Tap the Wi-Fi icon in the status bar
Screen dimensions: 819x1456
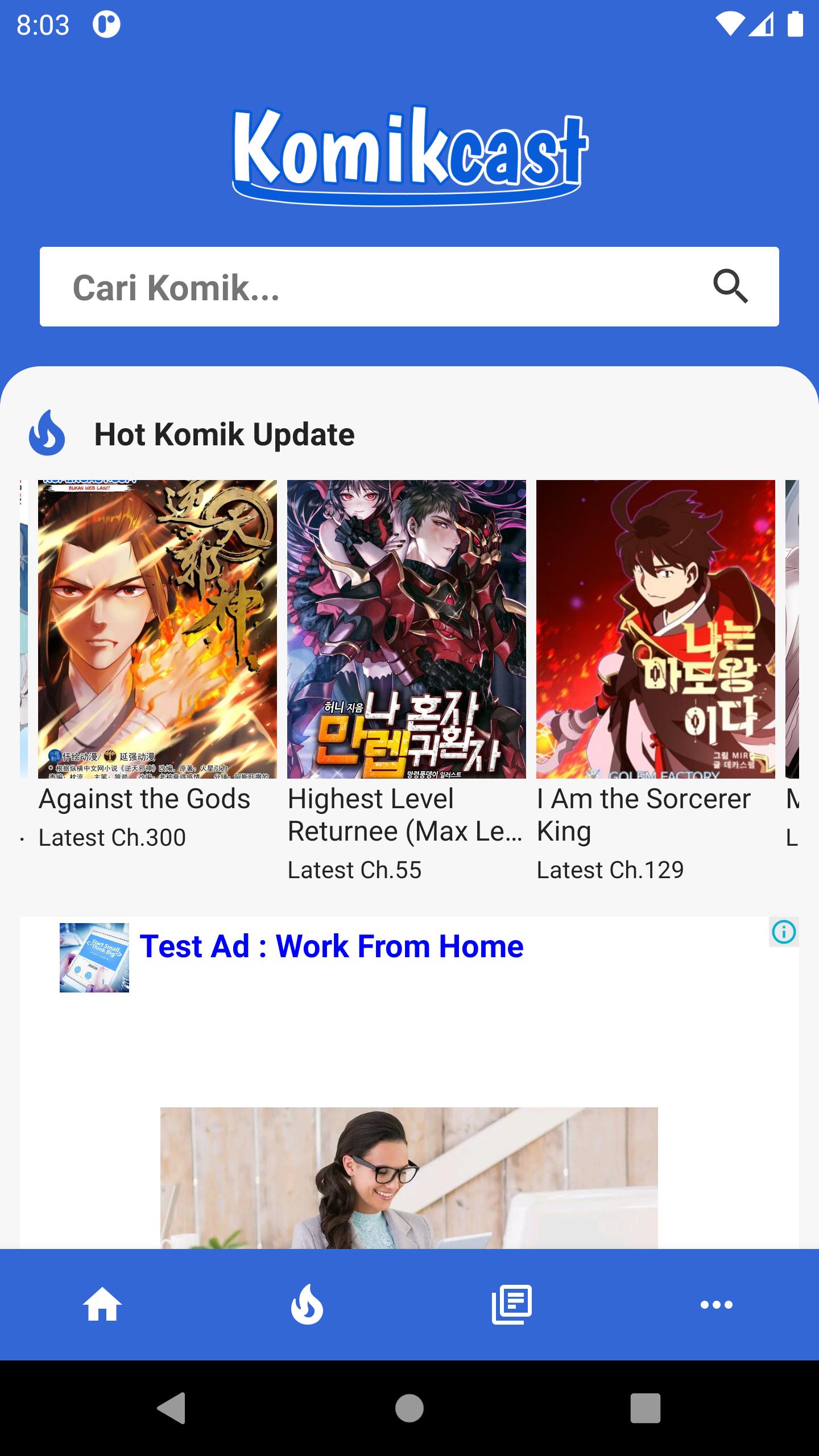coord(730,23)
